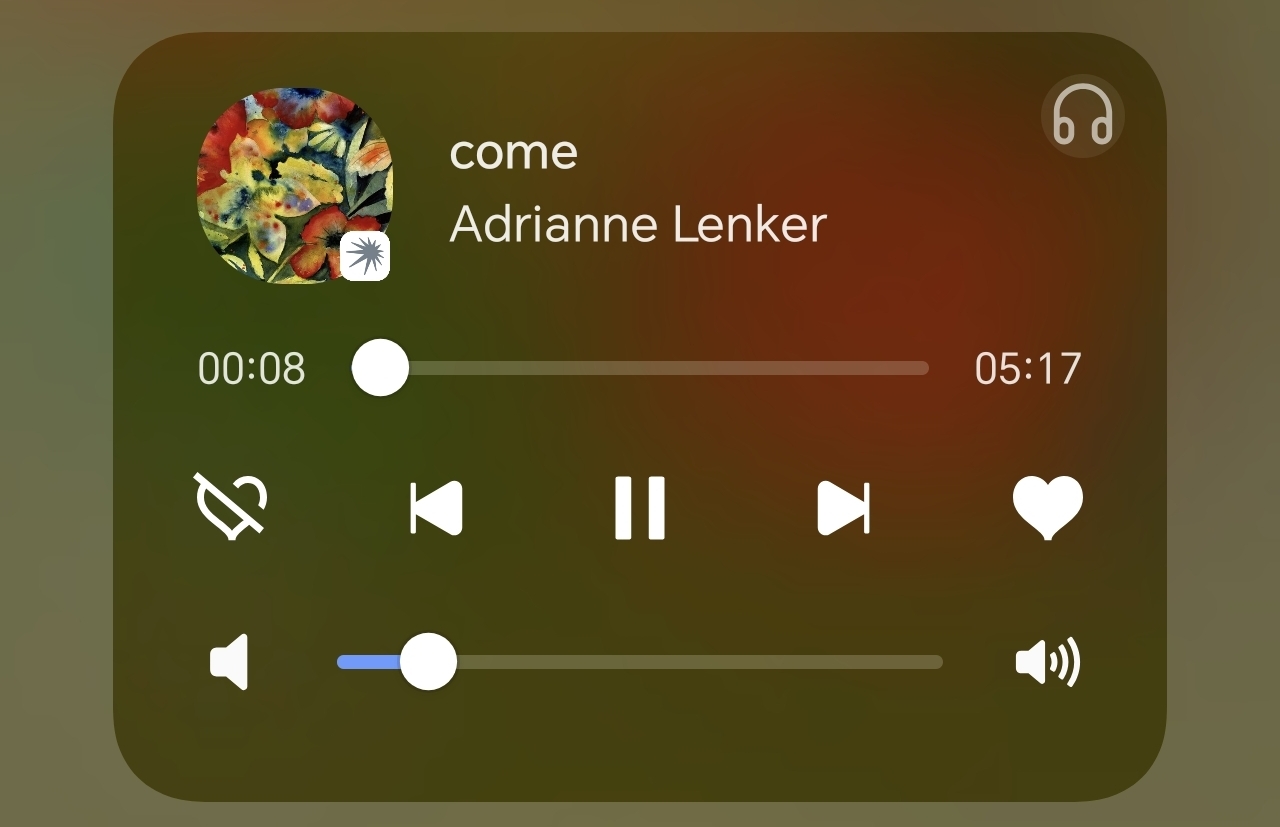Go back to the previous track

(x=437, y=508)
